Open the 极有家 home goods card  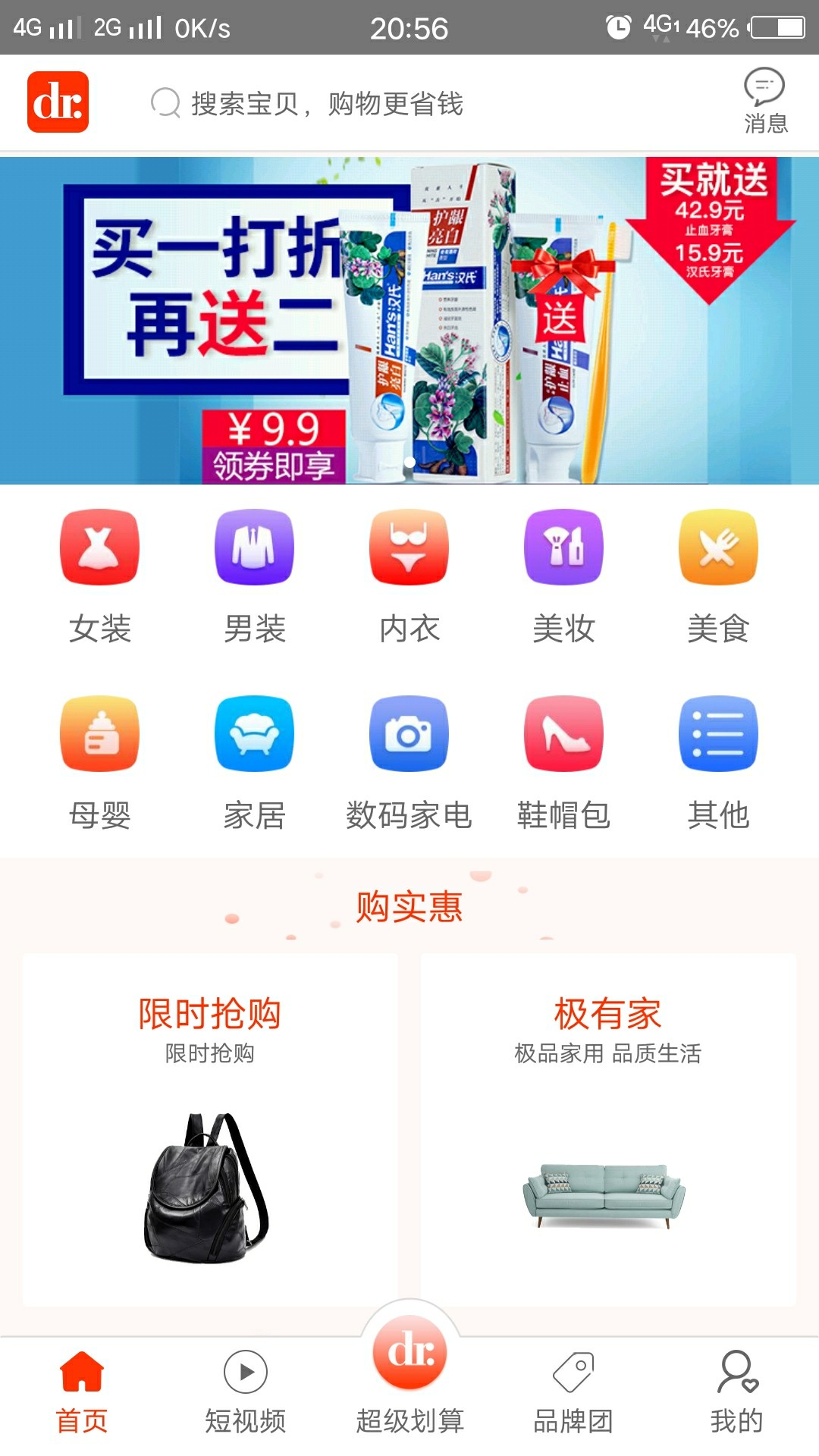point(608,1129)
